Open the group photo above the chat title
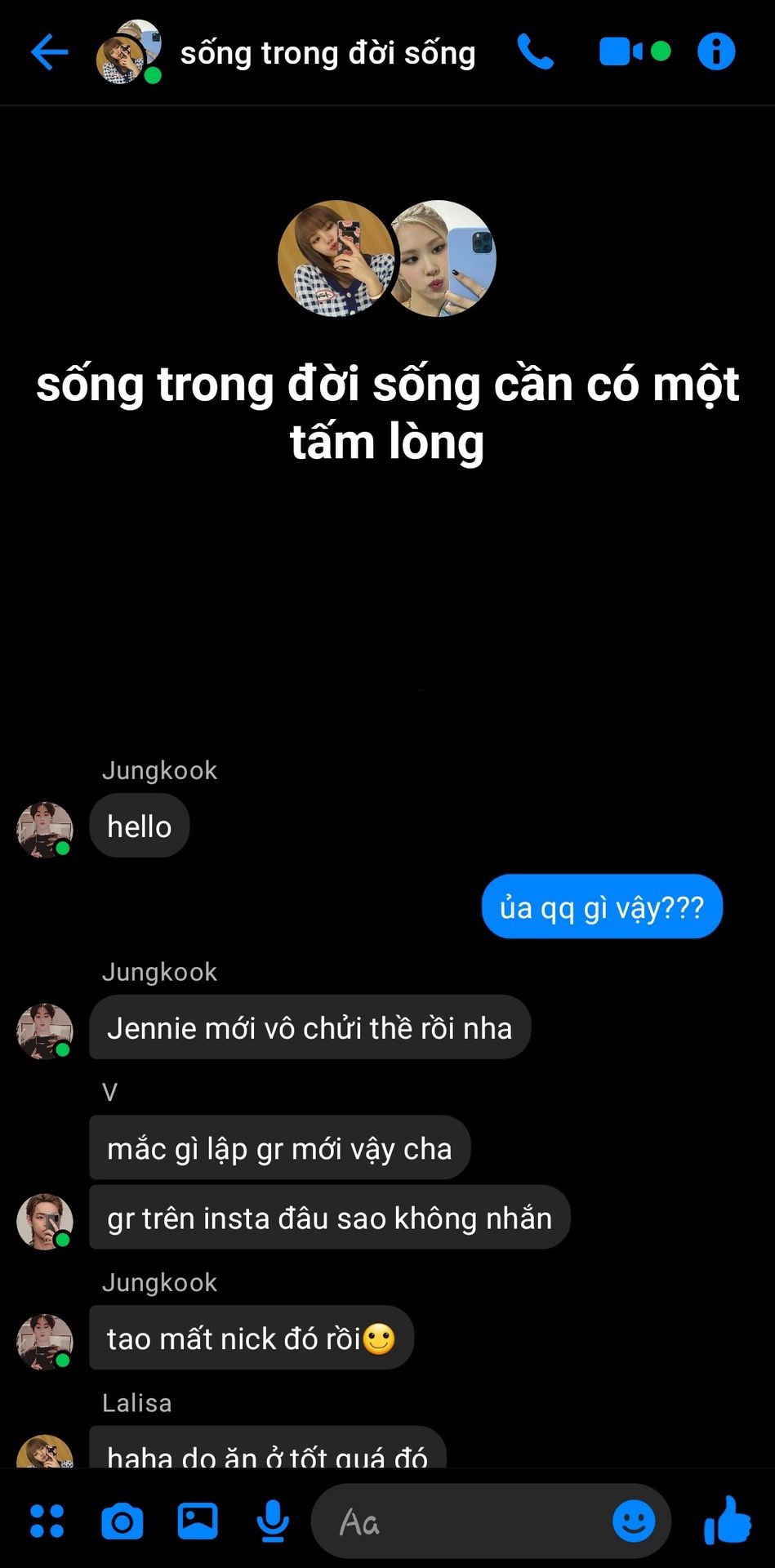 [x=387, y=258]
